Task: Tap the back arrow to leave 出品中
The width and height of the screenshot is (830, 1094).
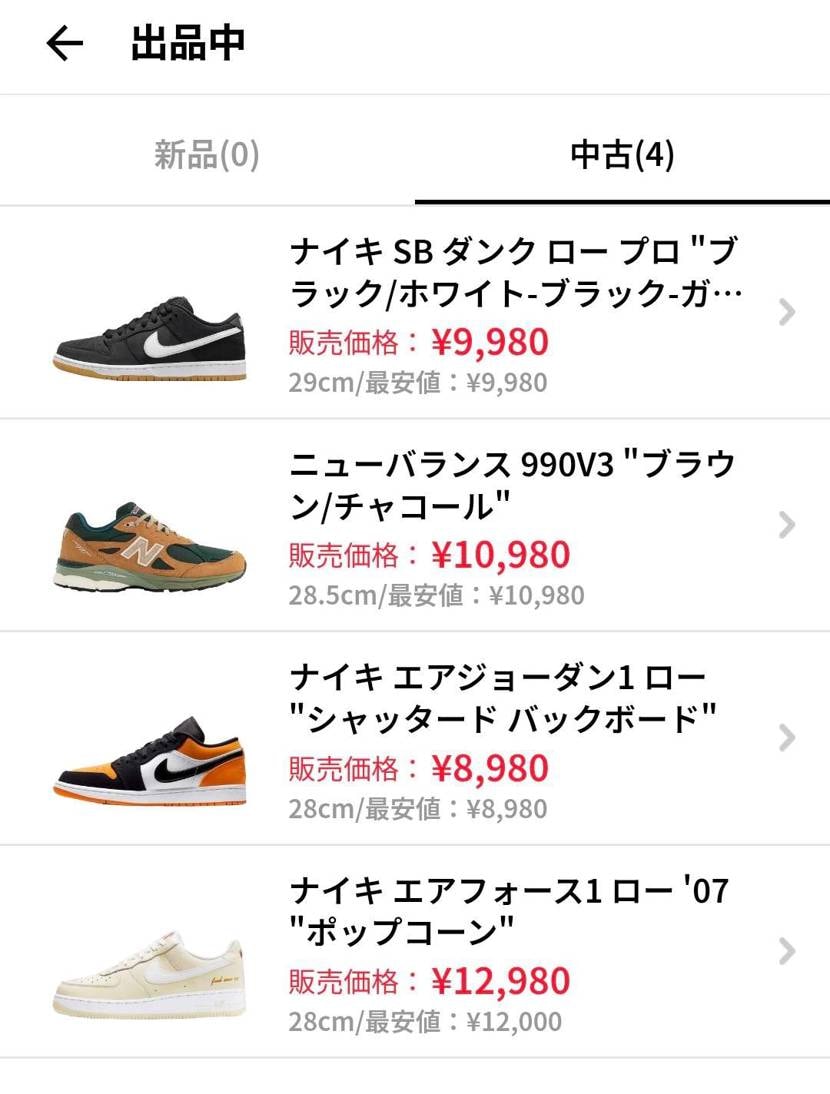Action: (x=63, y=44)
